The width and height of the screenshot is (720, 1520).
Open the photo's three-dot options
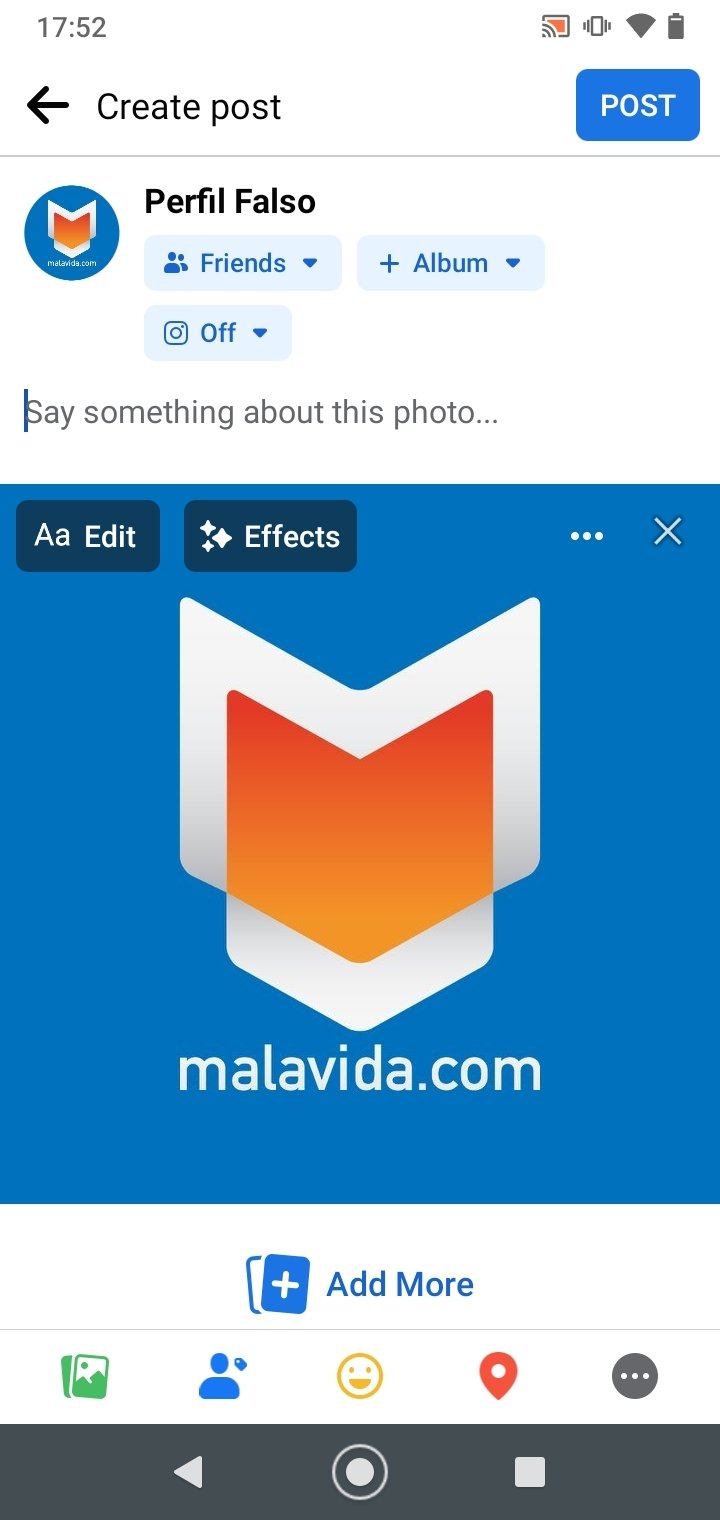587,536
